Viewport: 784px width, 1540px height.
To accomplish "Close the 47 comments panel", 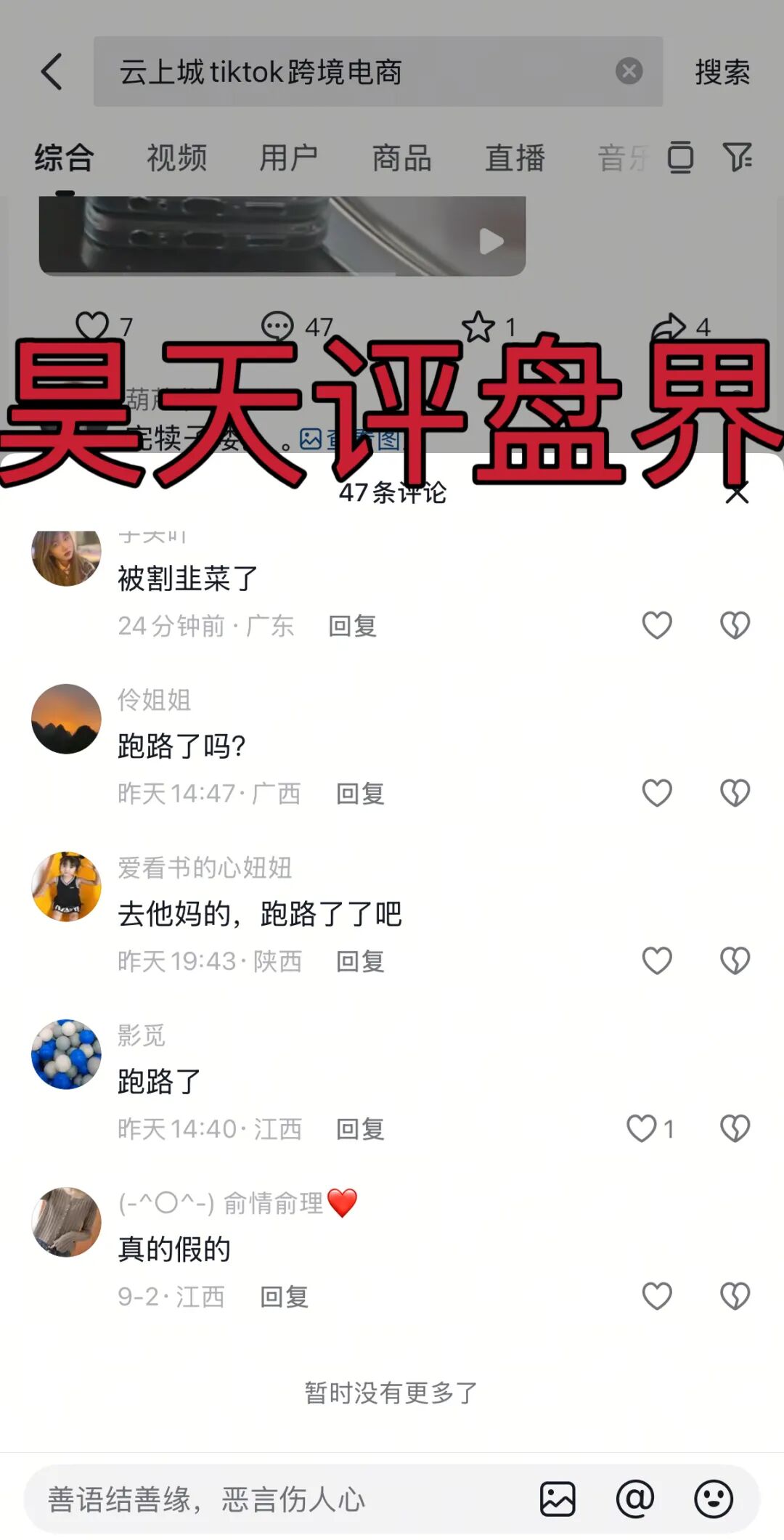I will (x=737, y=494).
